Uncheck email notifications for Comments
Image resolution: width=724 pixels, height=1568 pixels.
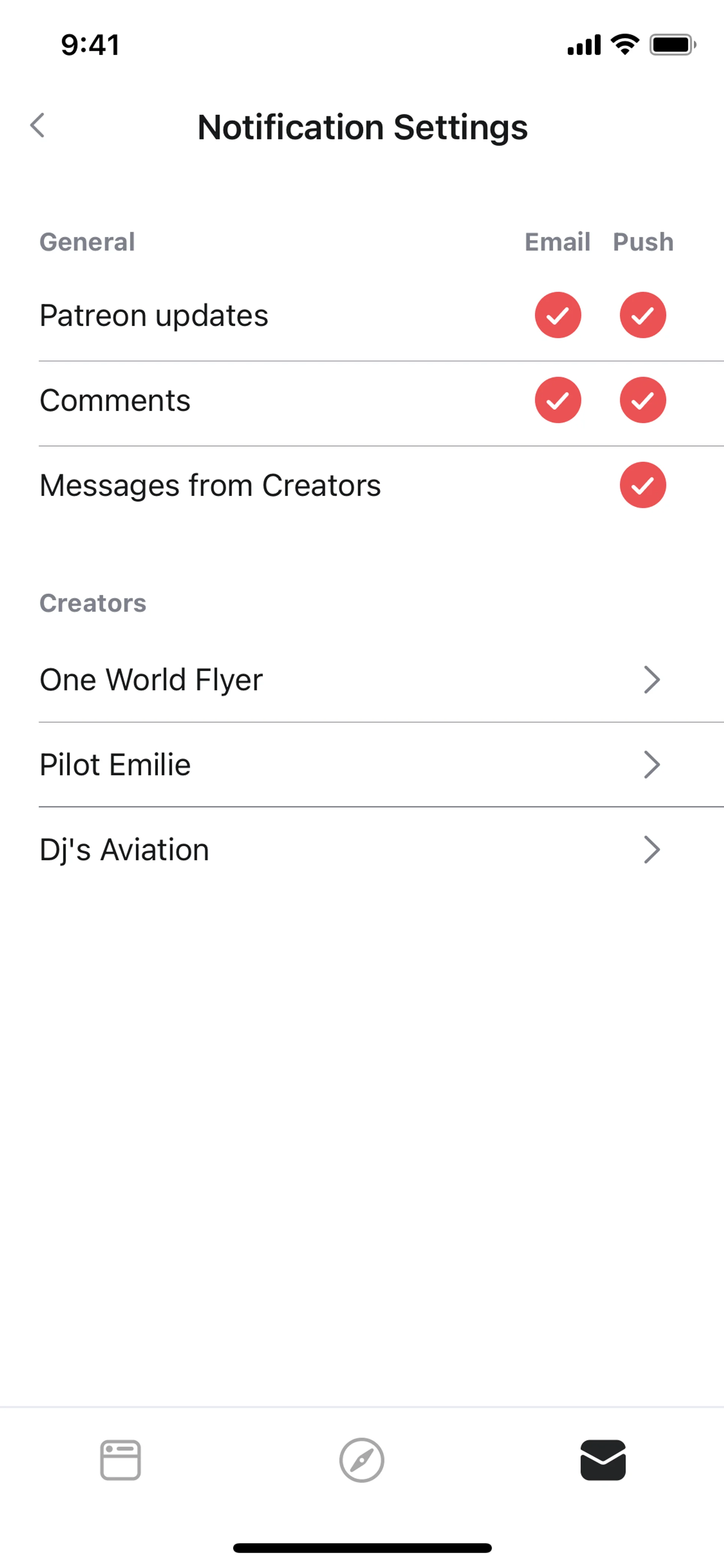coord(557,401)
